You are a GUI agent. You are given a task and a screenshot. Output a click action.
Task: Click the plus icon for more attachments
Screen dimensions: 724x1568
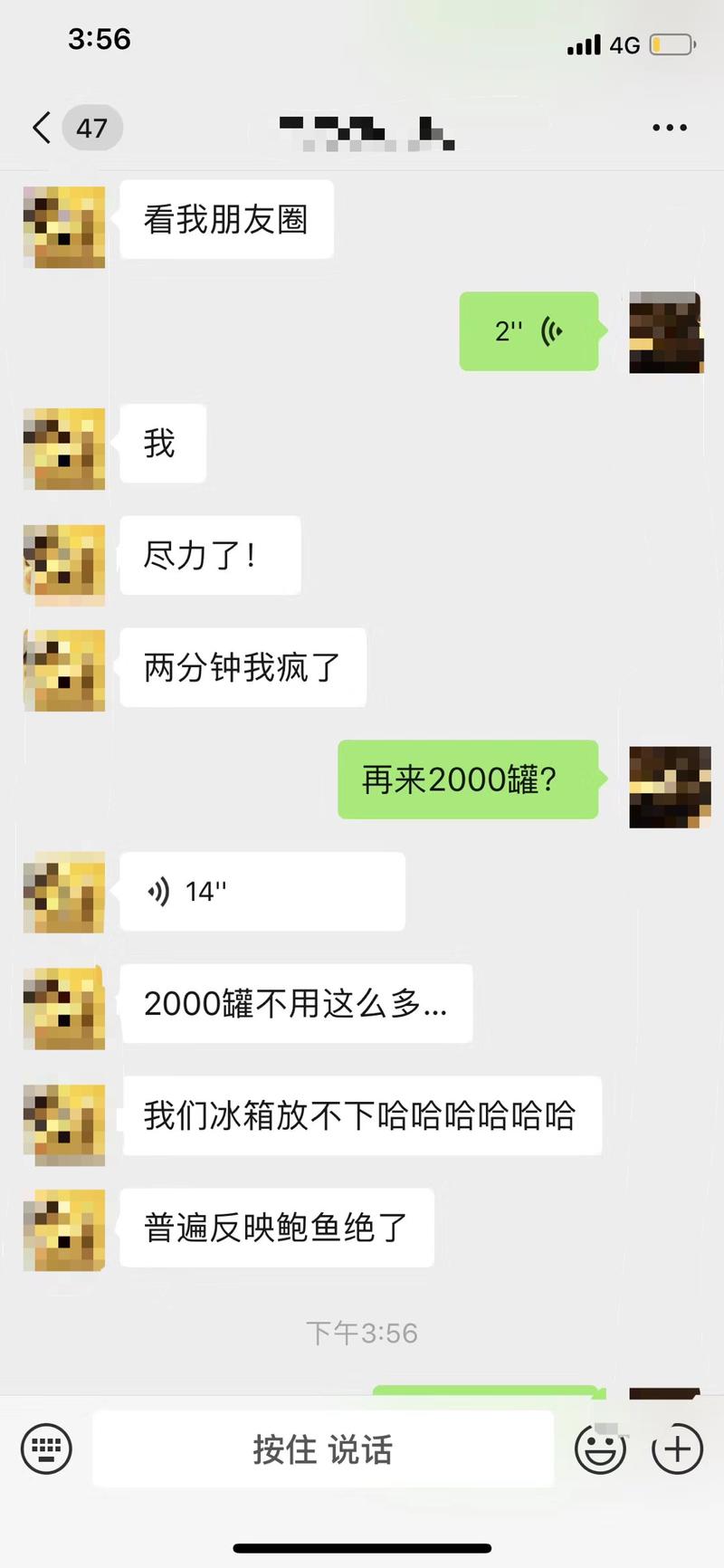point(675,1449)
